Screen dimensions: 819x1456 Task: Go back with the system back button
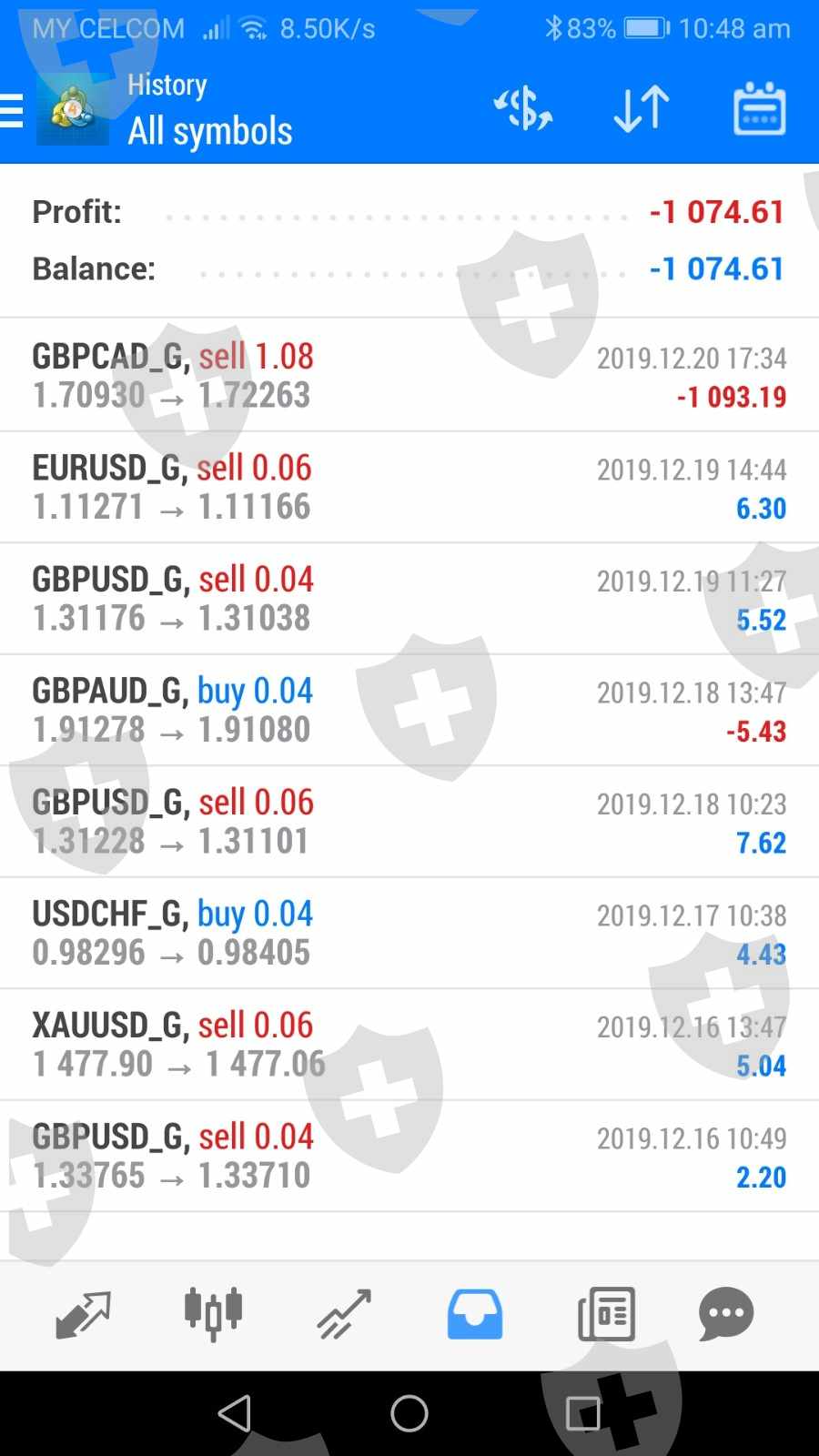point(235,1413)
